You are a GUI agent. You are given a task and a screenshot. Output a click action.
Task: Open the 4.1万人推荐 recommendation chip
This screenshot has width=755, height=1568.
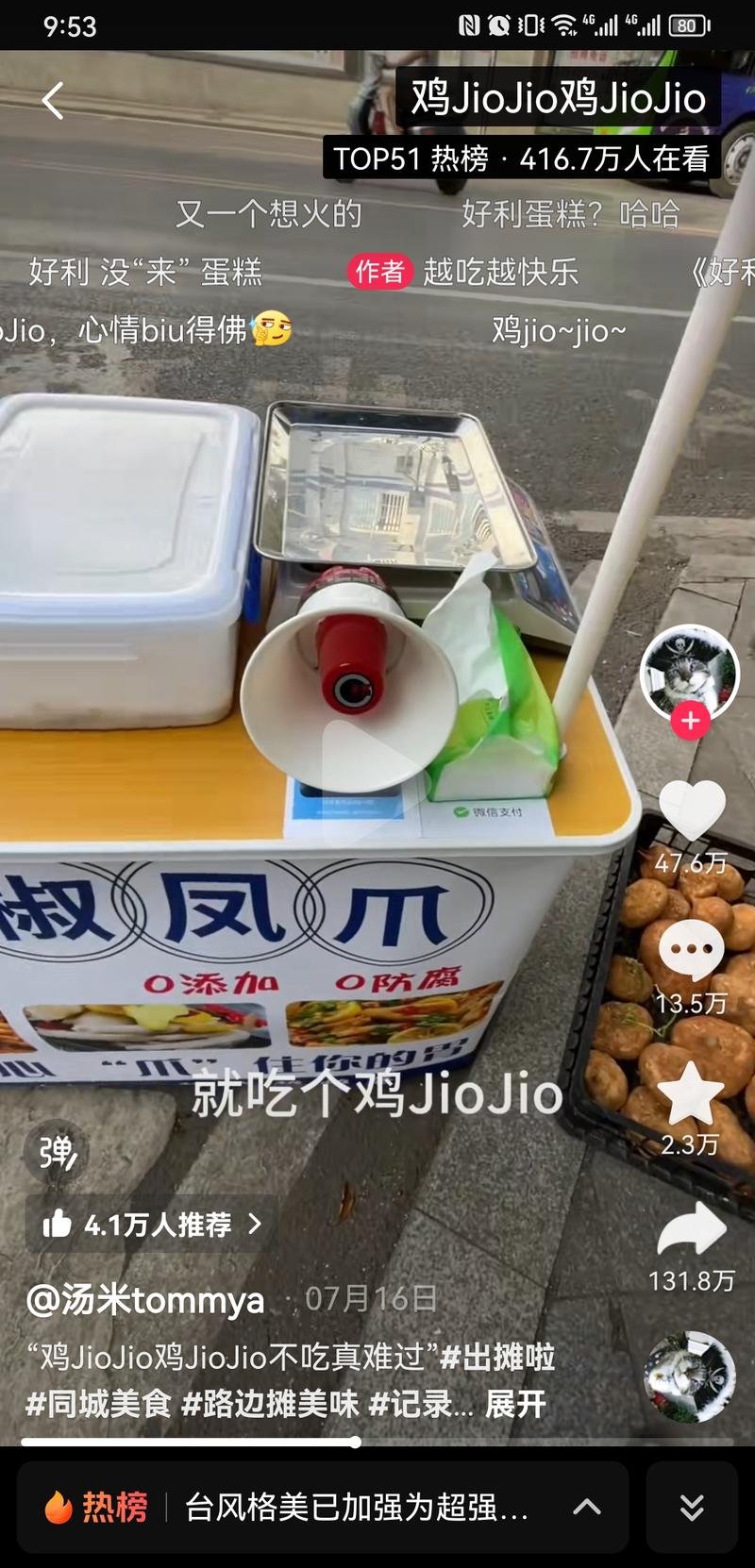click(x=152, y=1225)
